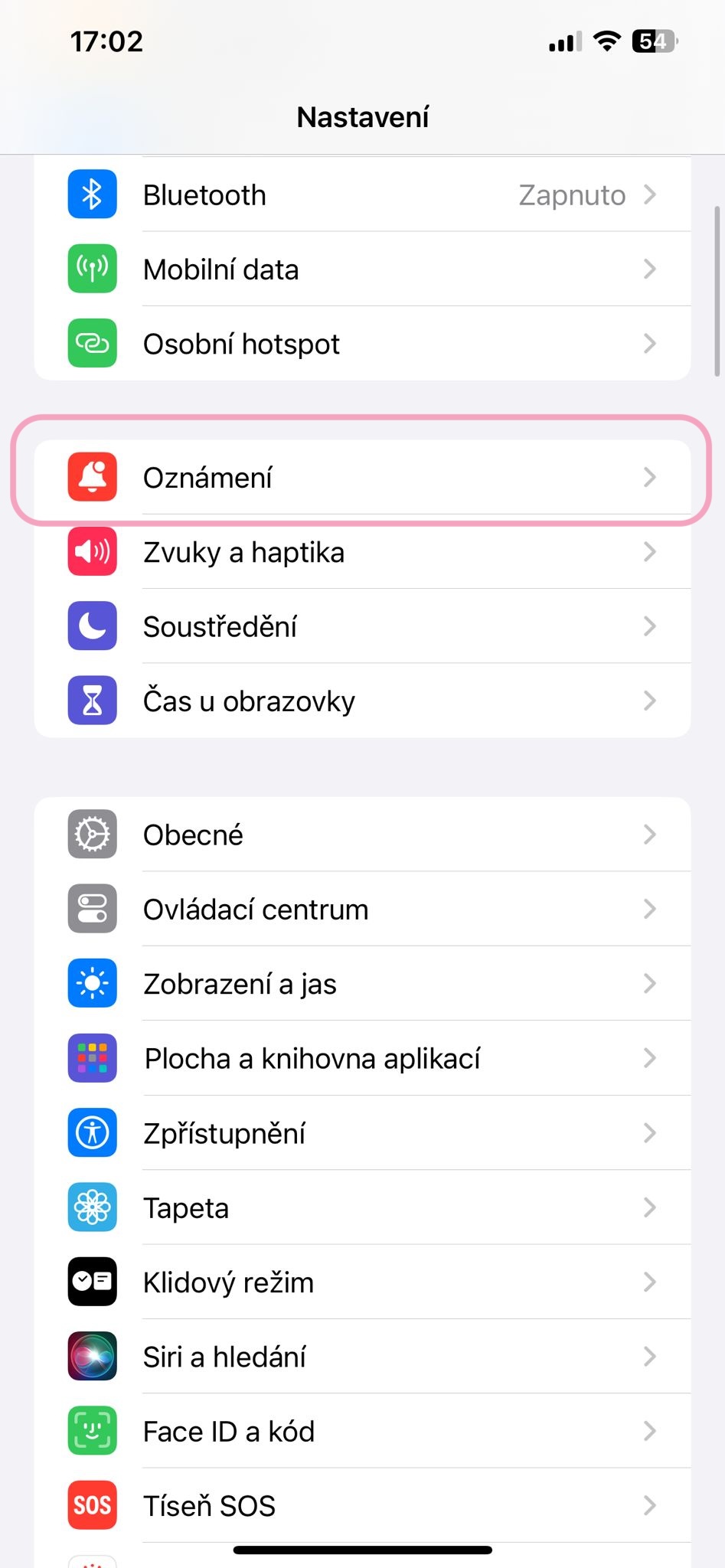Image resolution: width=725 pixels, height=1568 pixels.
Task: Select Tíseň SOS
Action: tap(362, 1505)
